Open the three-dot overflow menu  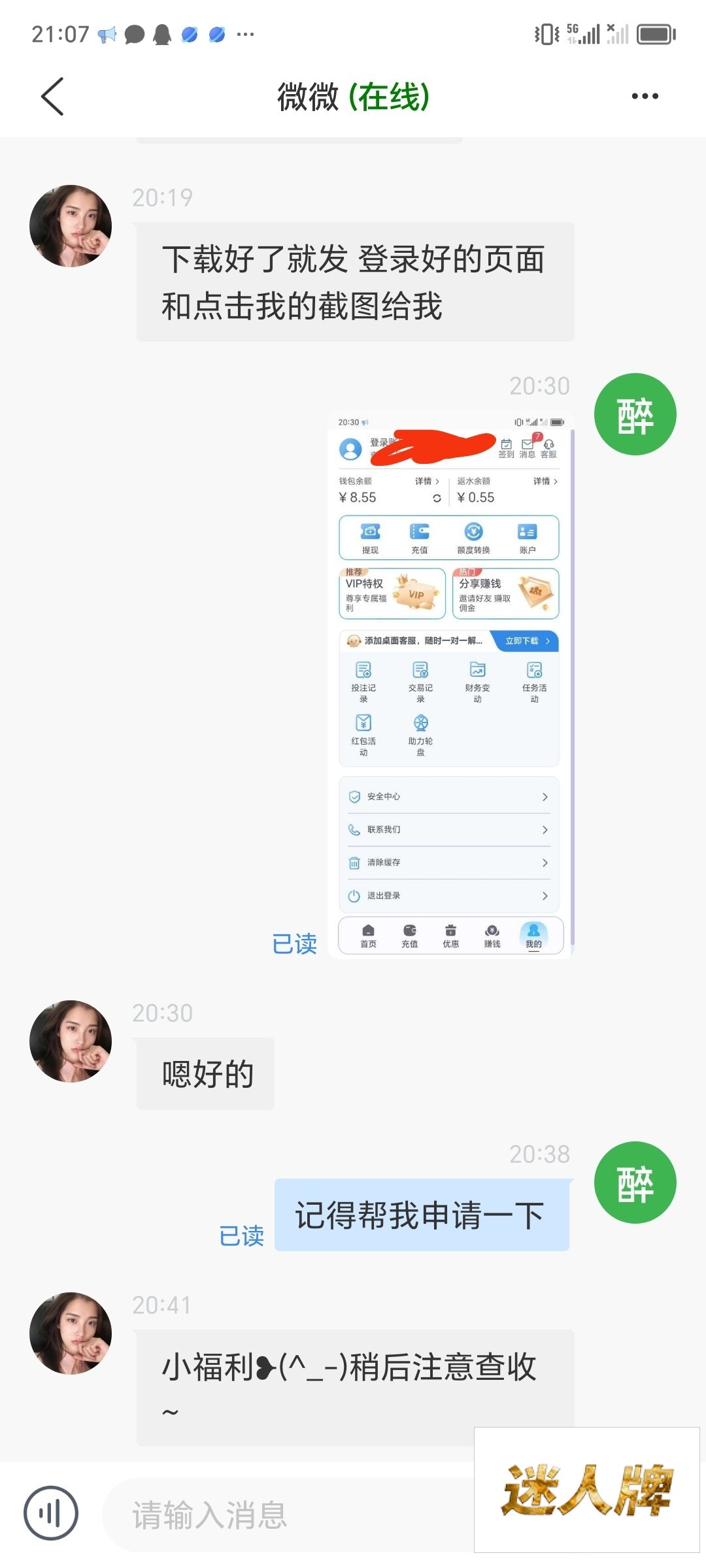[x=645, y=96]
